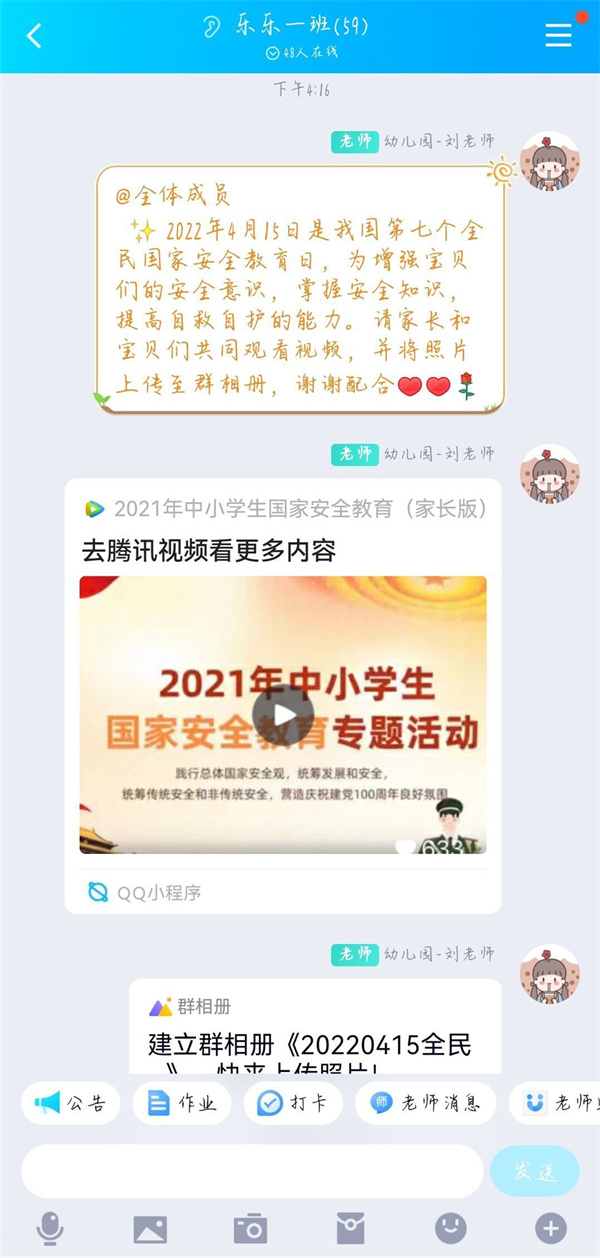Send a red packet
600x1258 pixels.
pos(350,1228)
